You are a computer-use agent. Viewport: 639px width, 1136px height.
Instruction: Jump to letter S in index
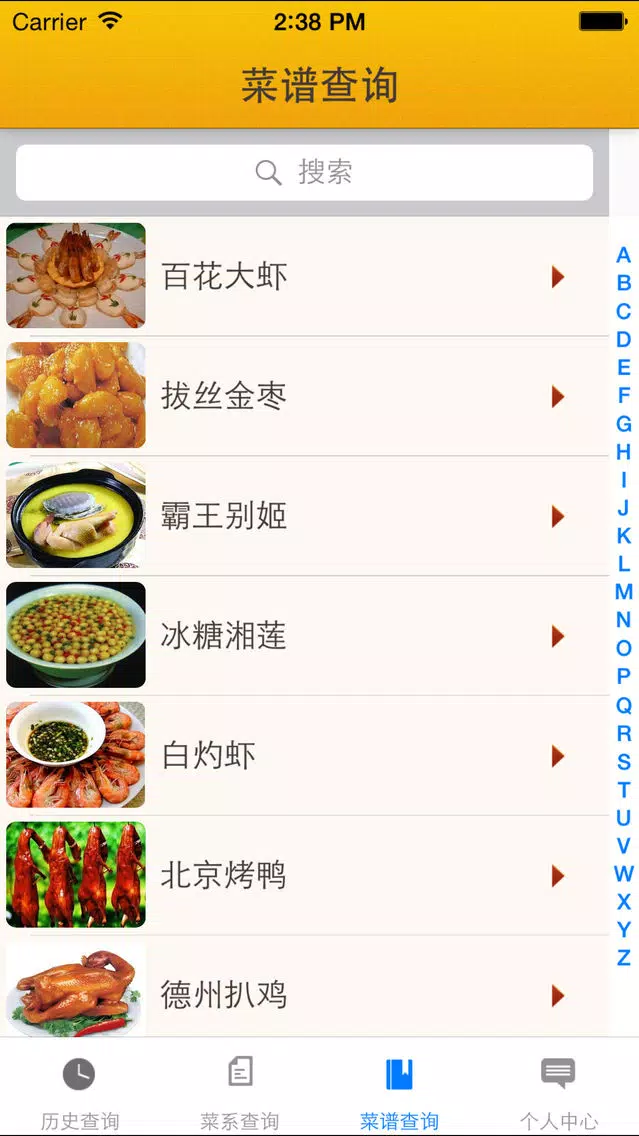[x=623, y=761]
